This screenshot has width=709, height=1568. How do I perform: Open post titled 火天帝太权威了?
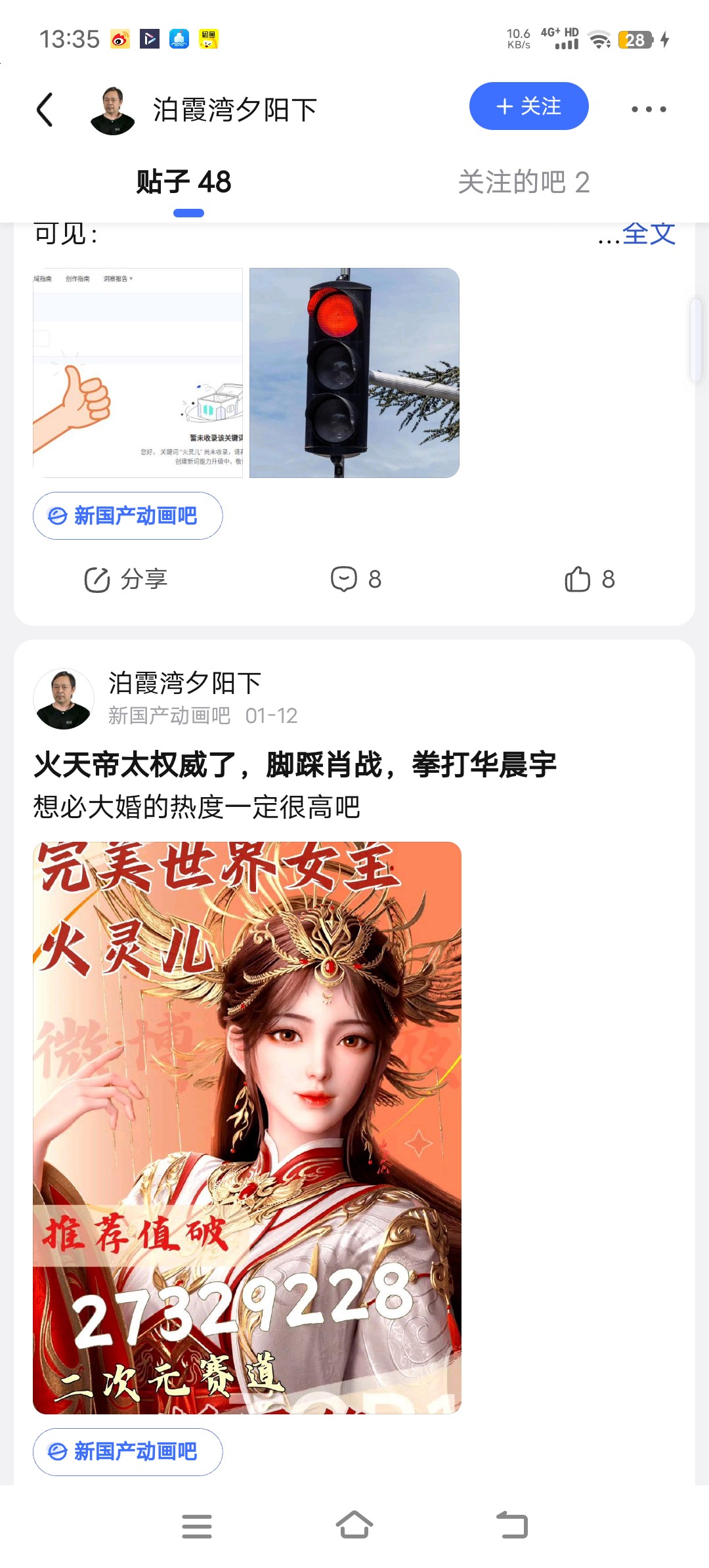point(295,765)
